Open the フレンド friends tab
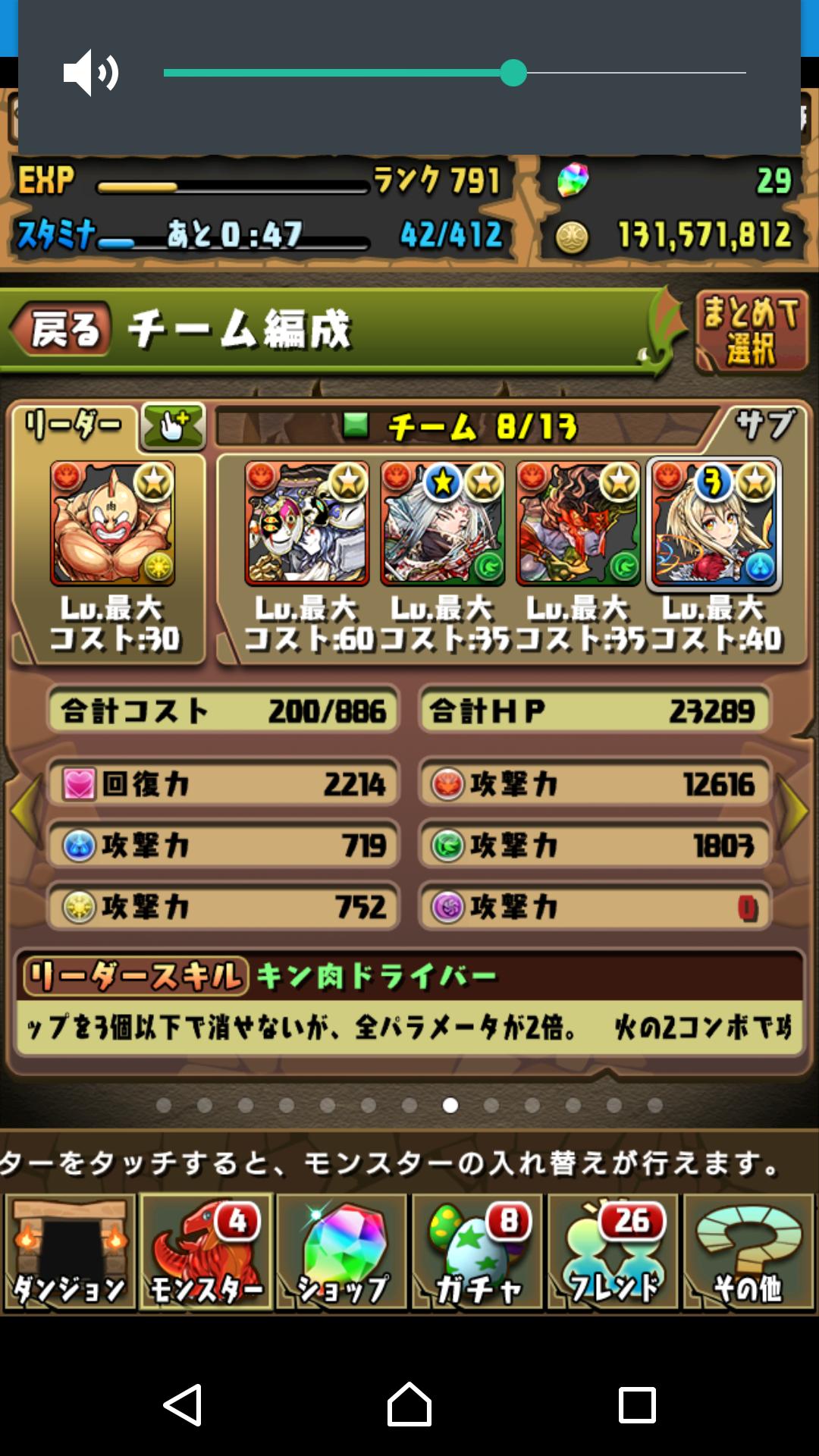 pos(613,1252)
